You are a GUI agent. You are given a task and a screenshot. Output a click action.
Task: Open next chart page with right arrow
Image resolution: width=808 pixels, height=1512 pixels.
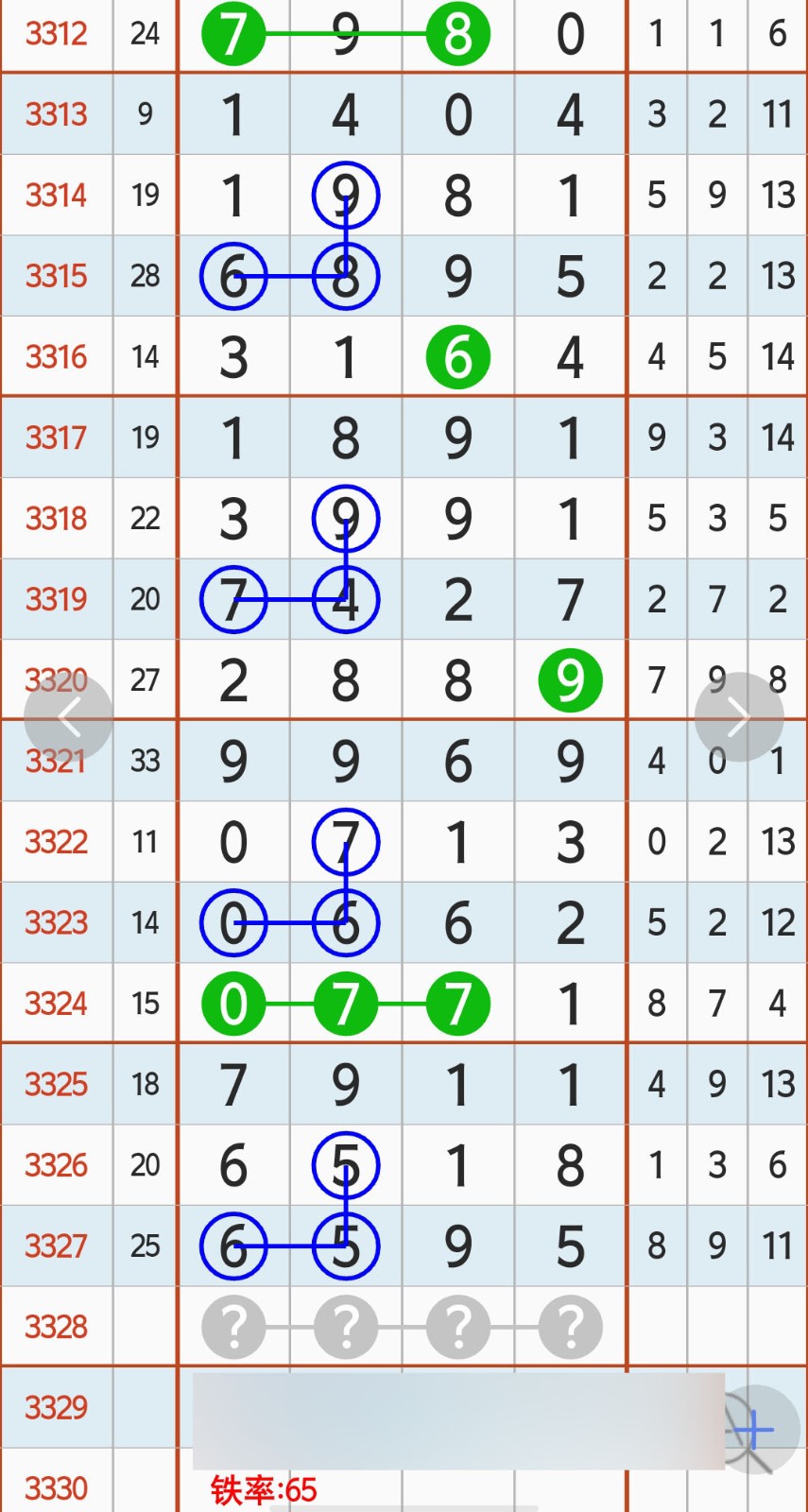pyautogui.click(x=739, y=715)
